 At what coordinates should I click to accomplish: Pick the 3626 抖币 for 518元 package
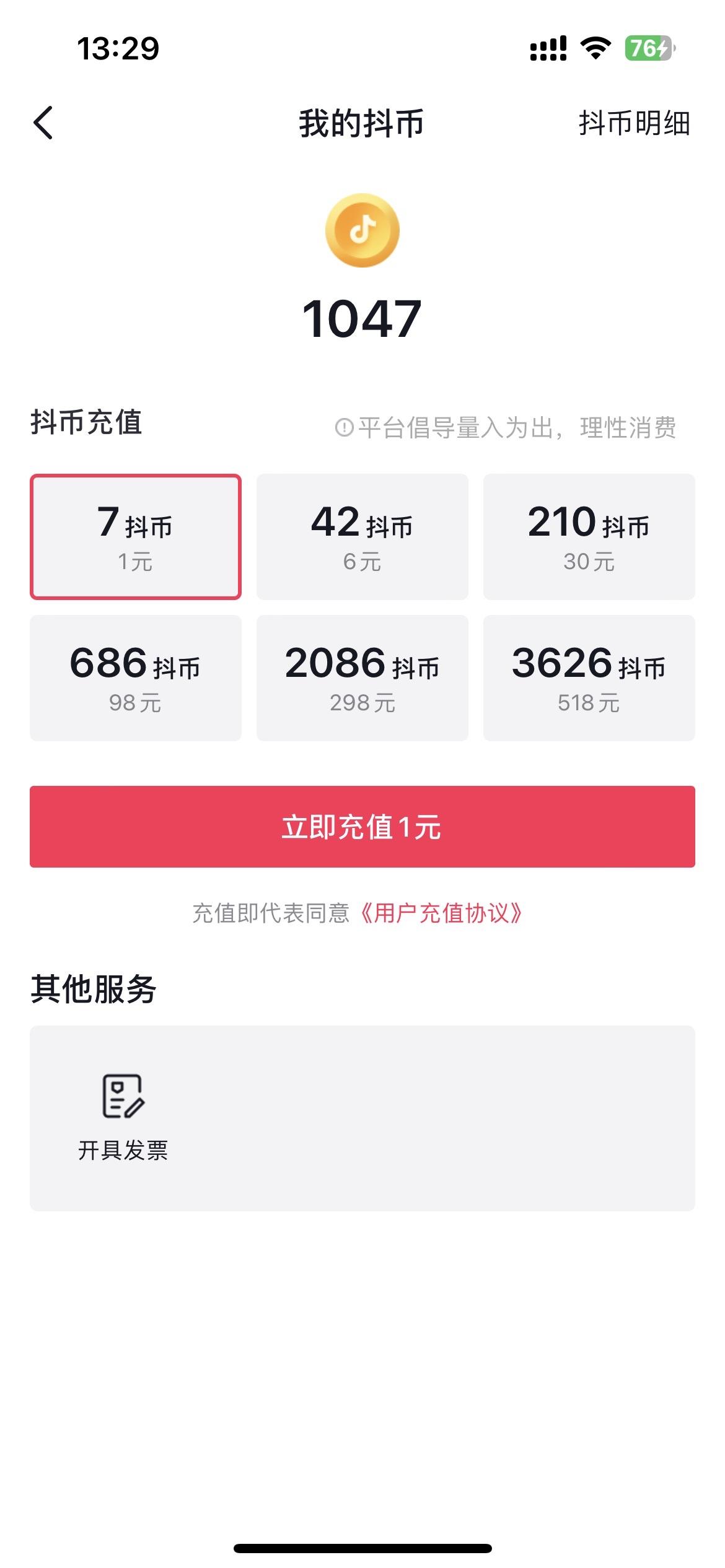[589, 678]
